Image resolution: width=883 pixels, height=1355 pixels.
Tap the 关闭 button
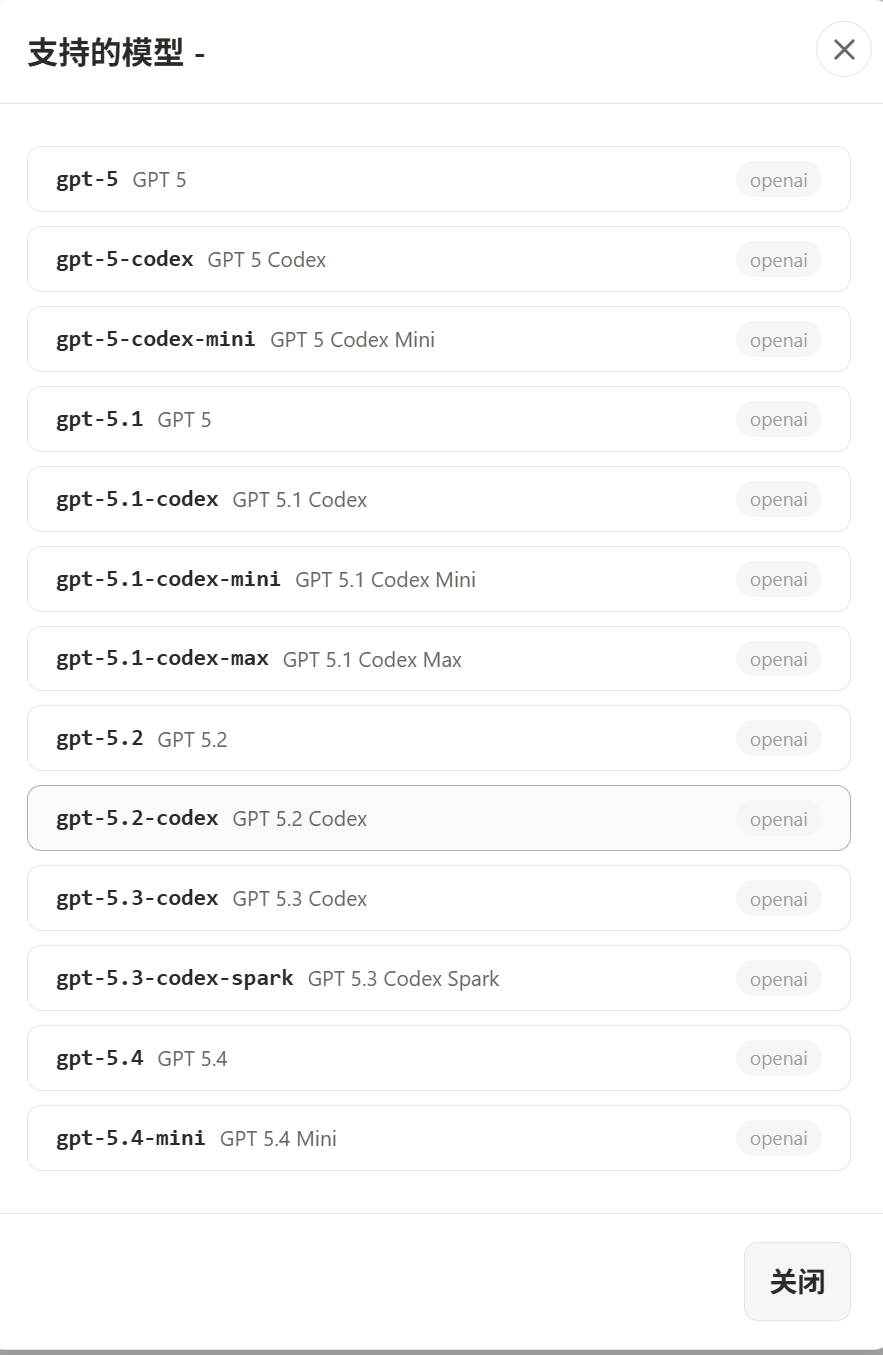coord(797,1281)
